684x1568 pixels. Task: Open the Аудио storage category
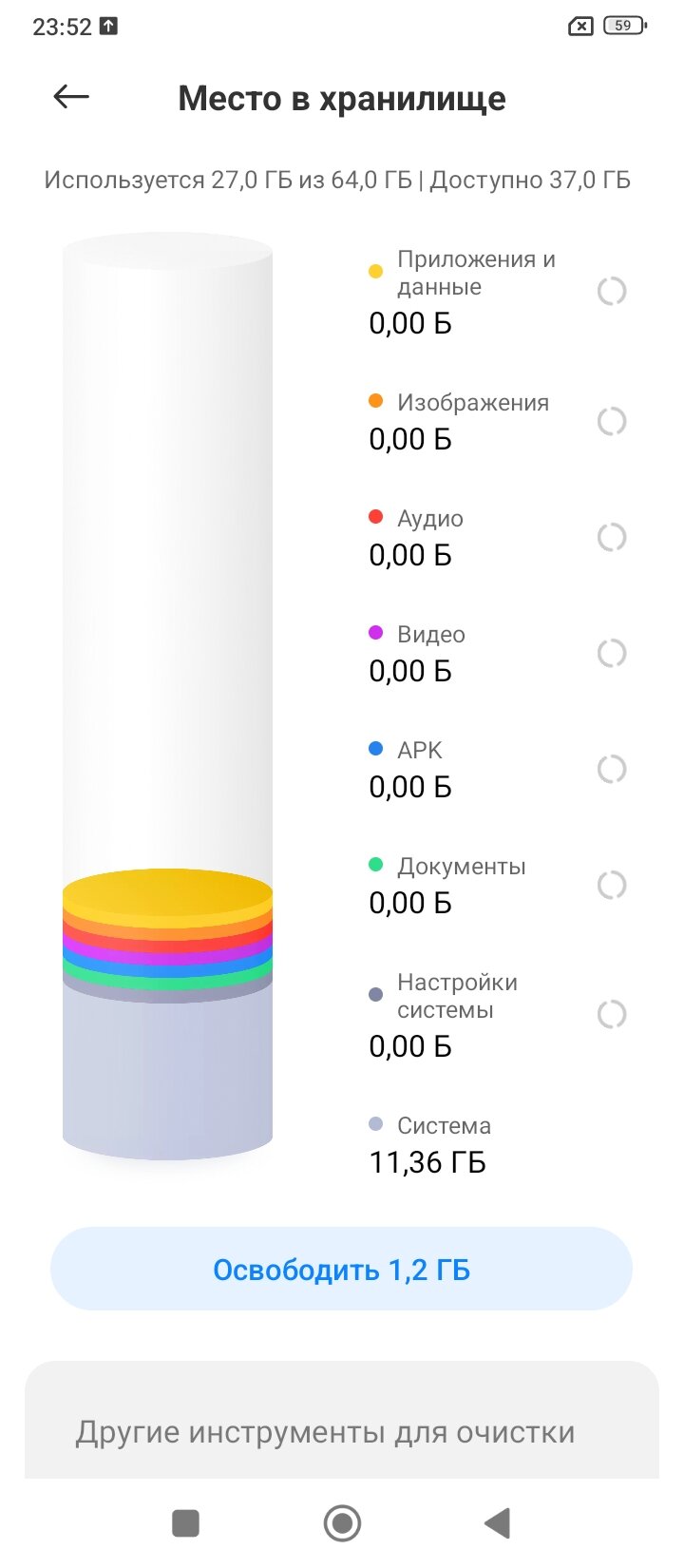pyautogui.click(x=499, y=537)
